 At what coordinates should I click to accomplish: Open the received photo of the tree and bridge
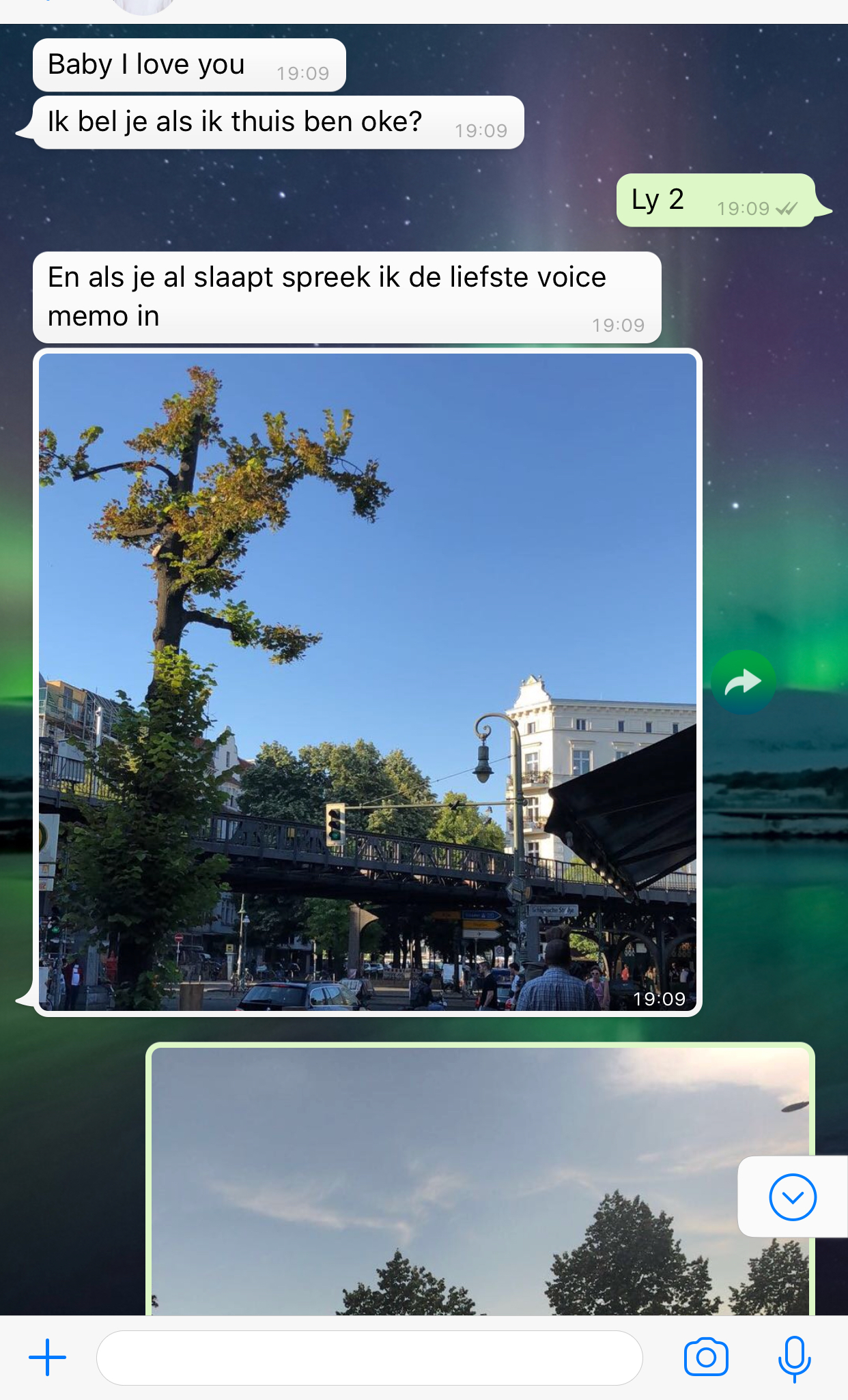coord(367,682)
